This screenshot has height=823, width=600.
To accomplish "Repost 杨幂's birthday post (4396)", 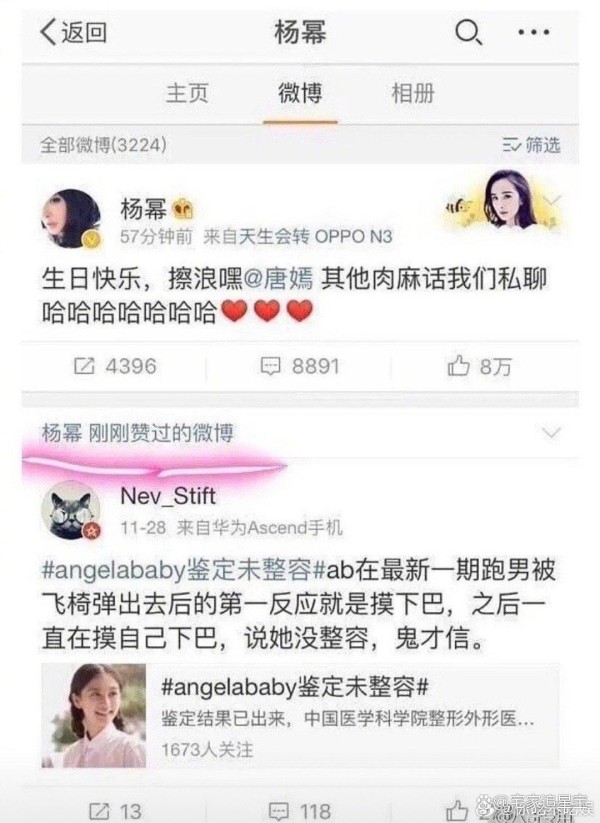I will (115, 366).
